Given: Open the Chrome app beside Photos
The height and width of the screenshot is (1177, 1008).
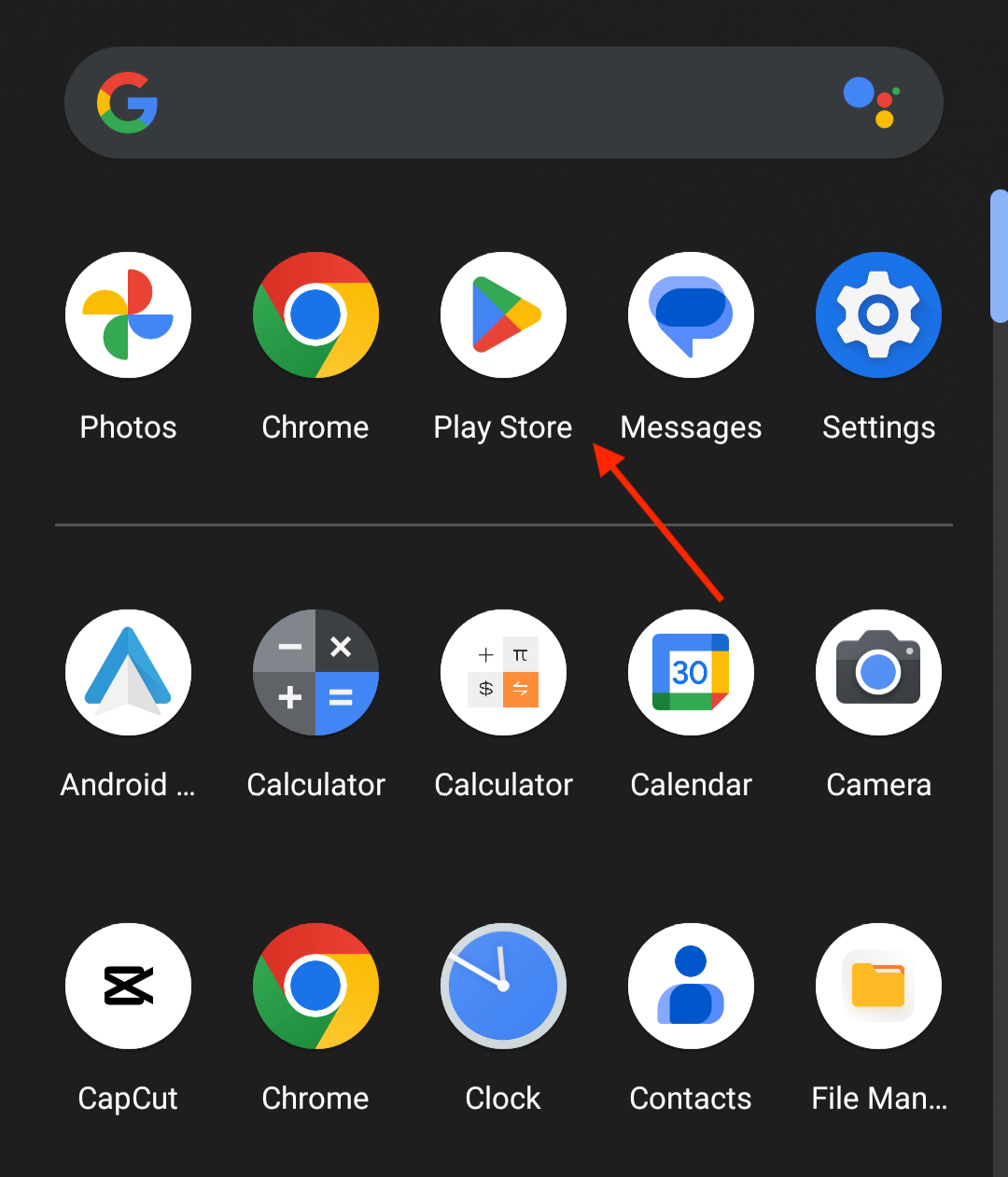Looking at the screenshot, I should point(315,315).
